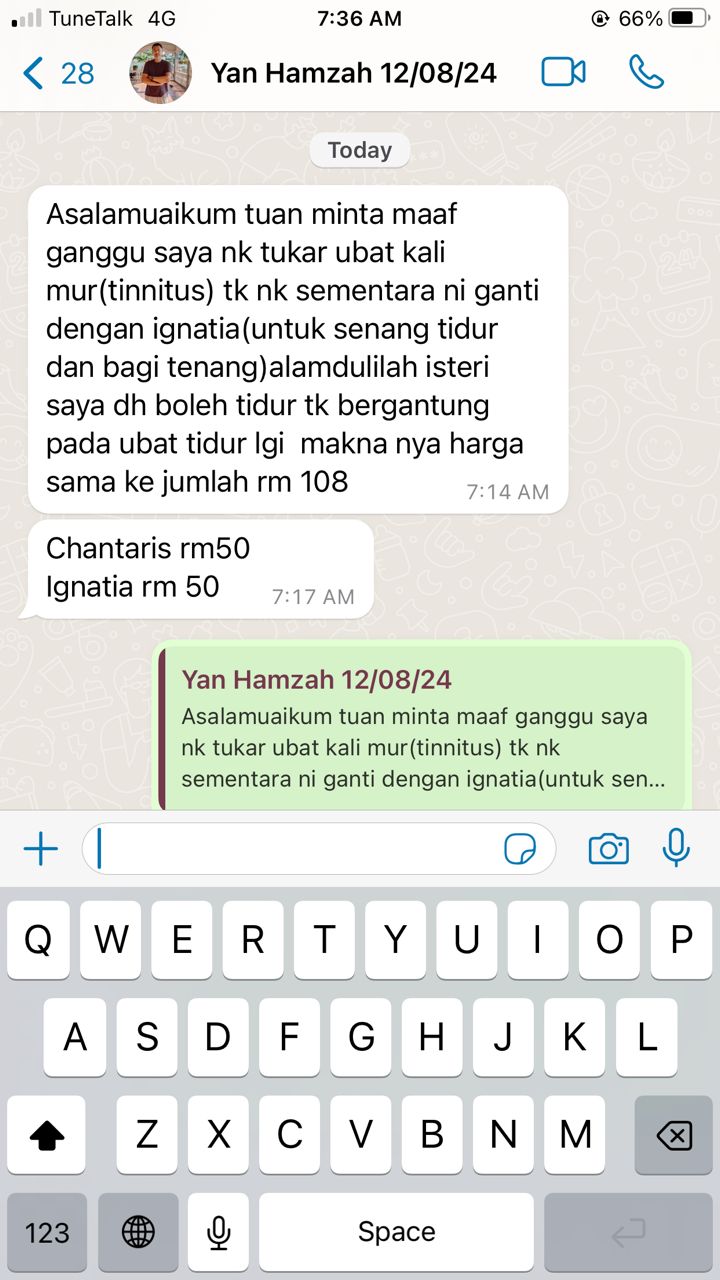Viewport: 720px width, 1280px height.
Task: Open the camera to send a photo
Action: [x=608, y=850]
